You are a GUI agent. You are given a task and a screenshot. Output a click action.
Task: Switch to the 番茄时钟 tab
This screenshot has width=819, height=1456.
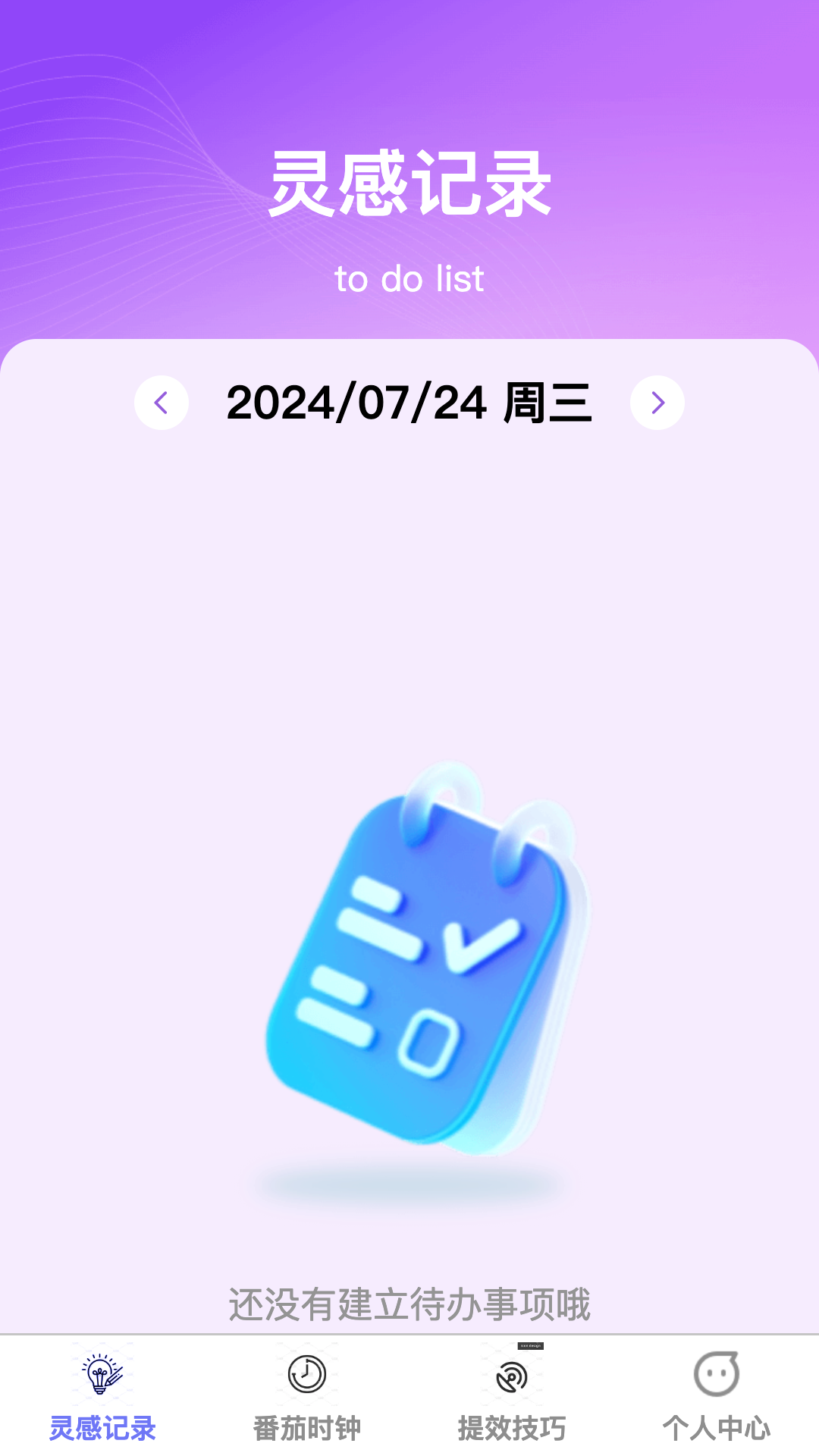pos(307,1395)
